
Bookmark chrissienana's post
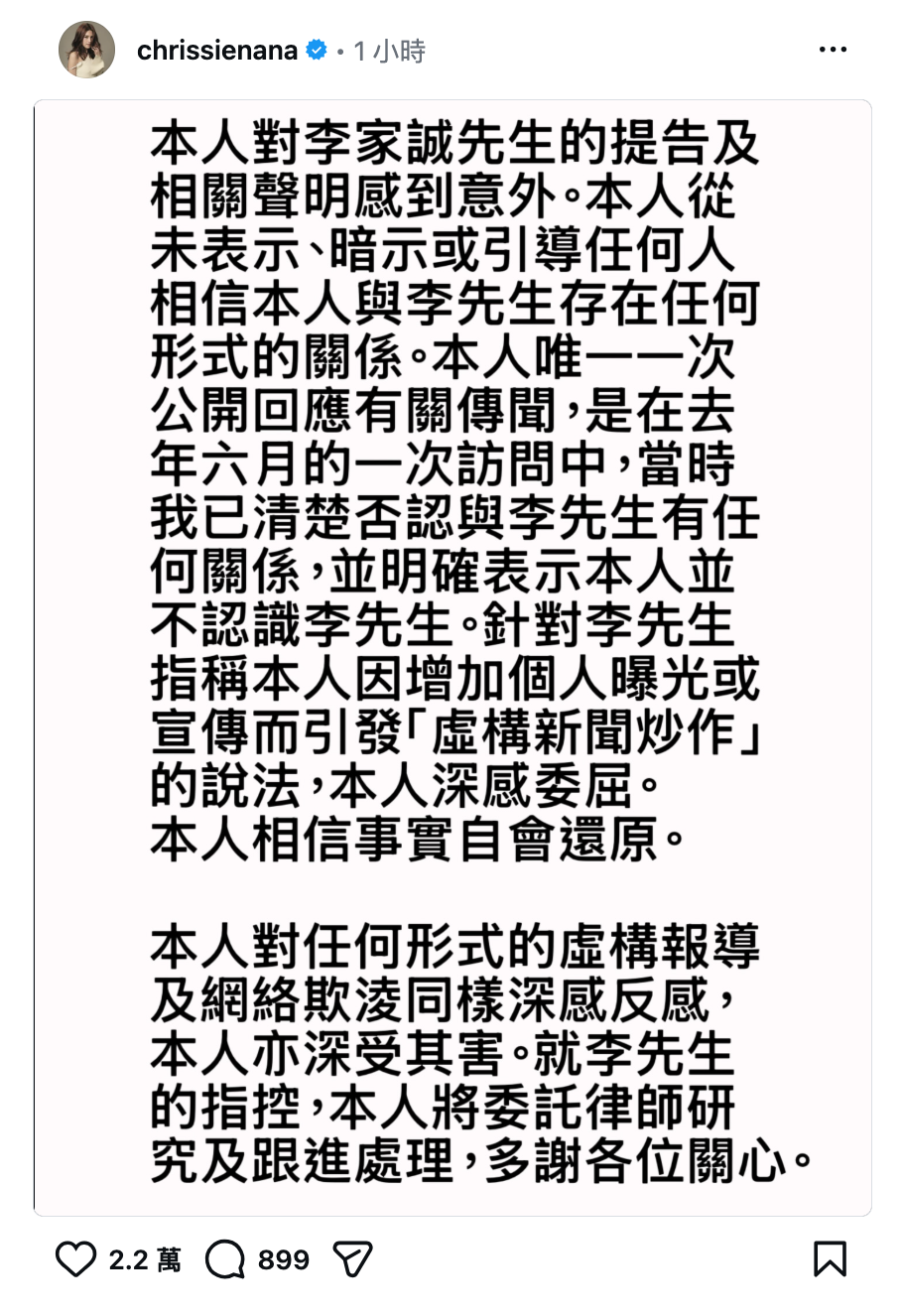coord(829,1259)
